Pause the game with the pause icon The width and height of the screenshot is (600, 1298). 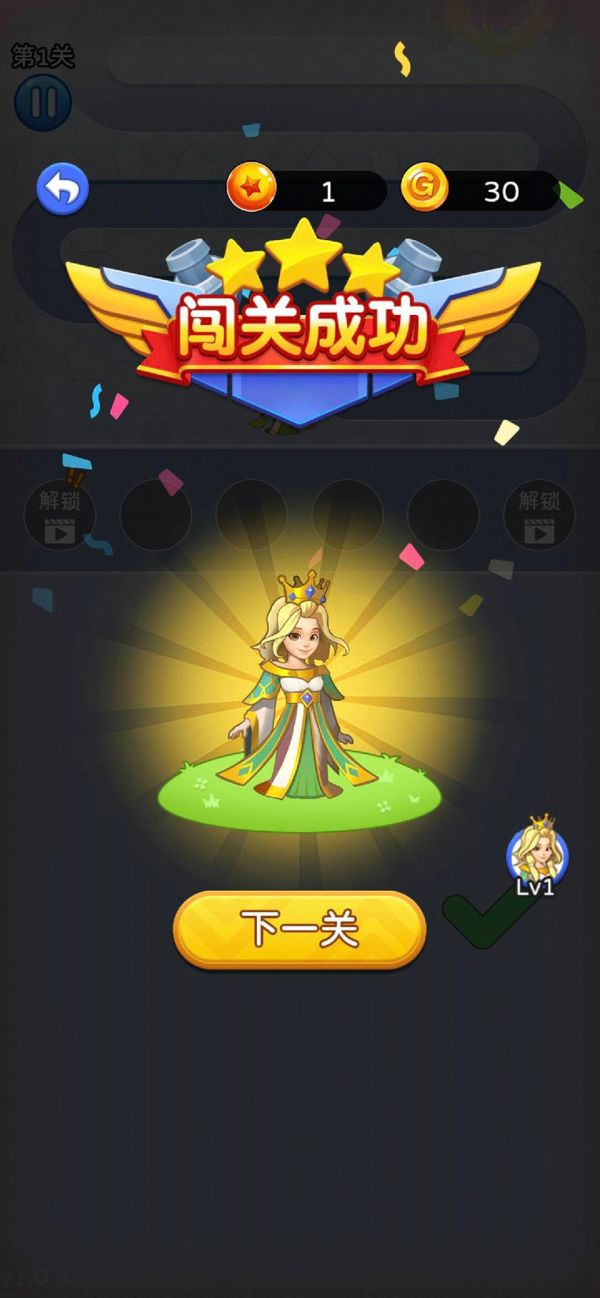click(43, 102)
